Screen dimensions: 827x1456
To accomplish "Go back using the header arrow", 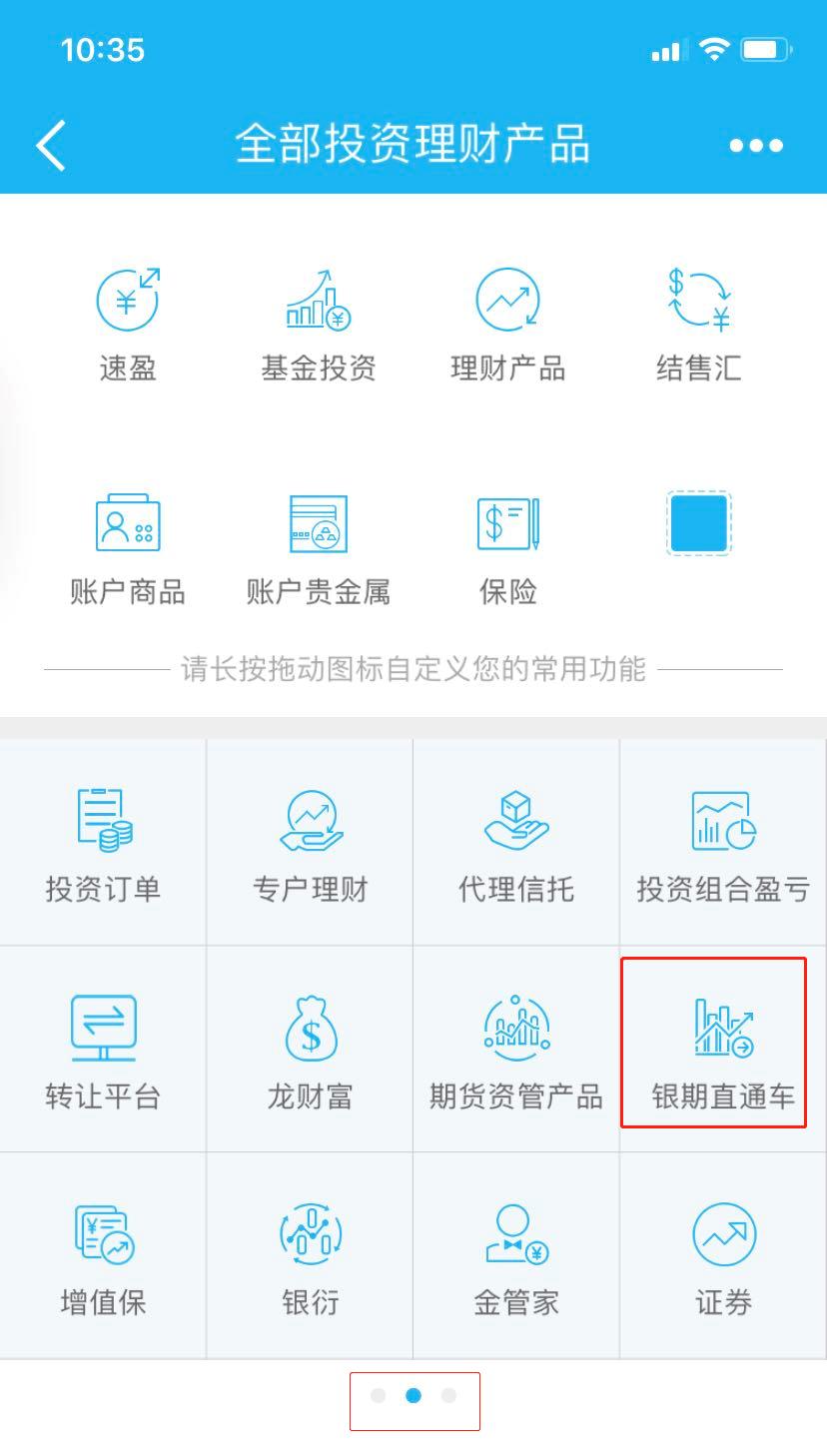I will [x=52, y=146].
